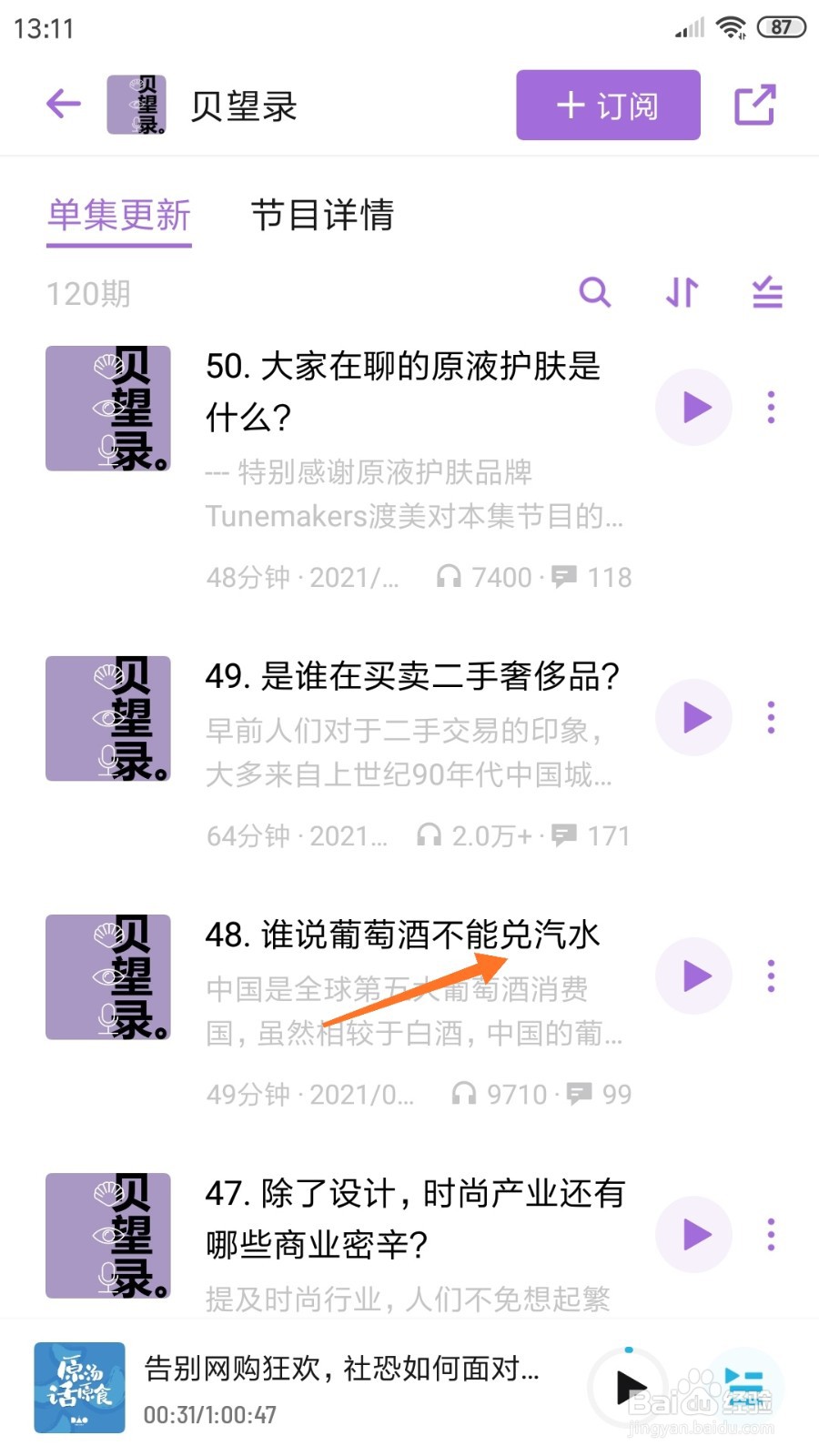Open episode 48 谁说葡萄酒不能兑汽水

click(x=402, y=935)
